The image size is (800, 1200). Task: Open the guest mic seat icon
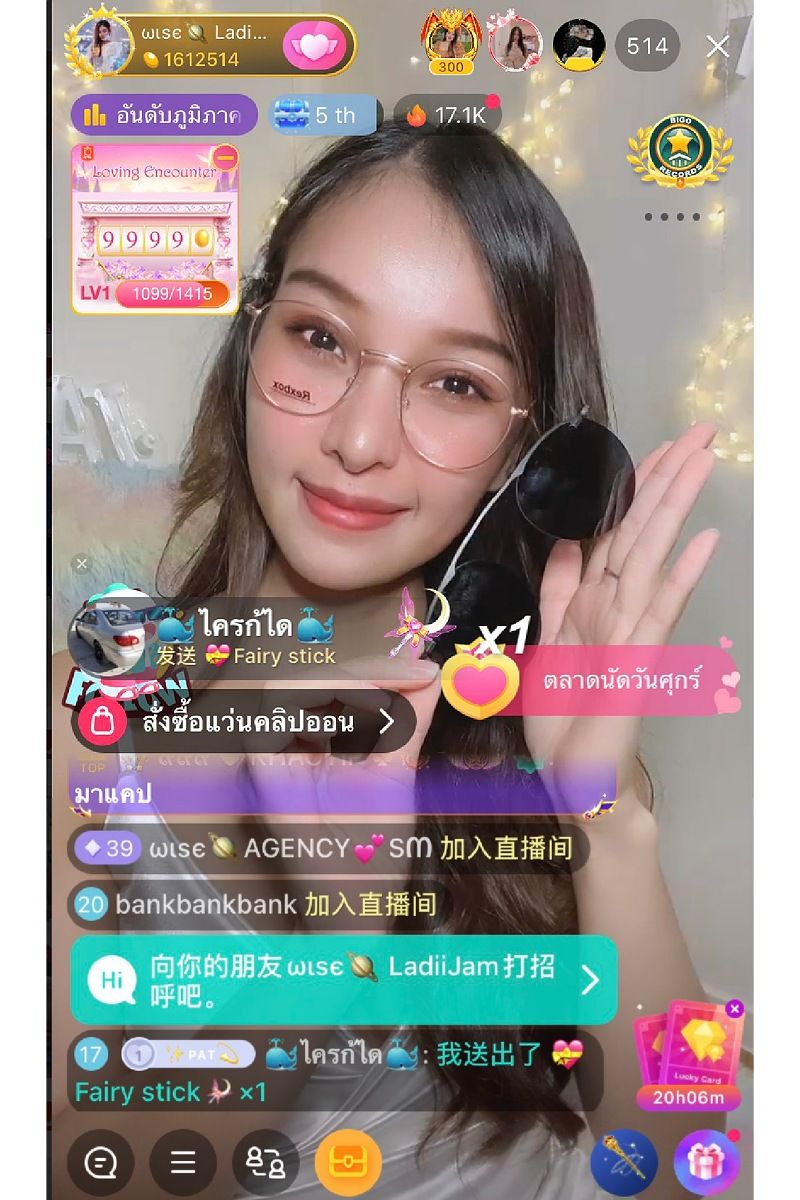266,1162
